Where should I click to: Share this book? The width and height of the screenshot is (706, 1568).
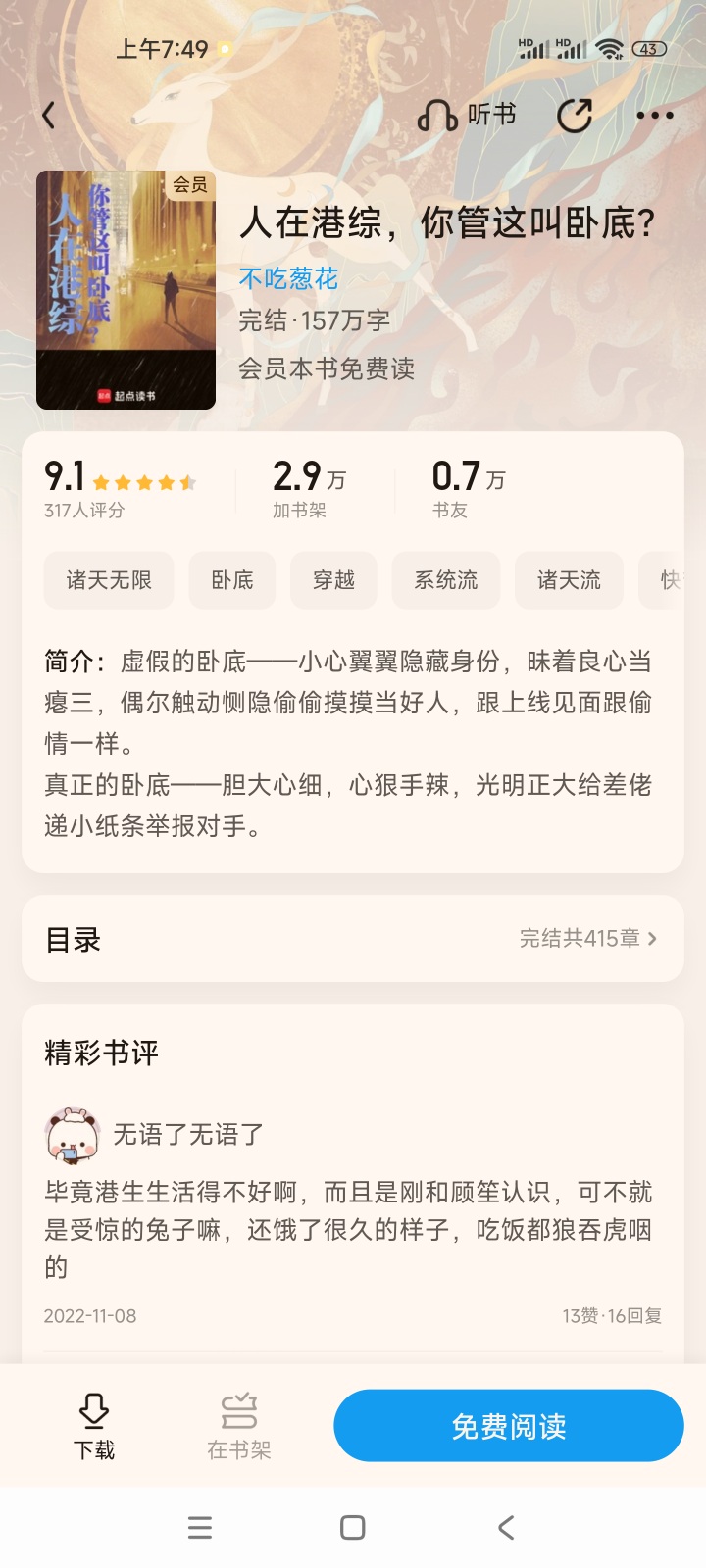575,116
